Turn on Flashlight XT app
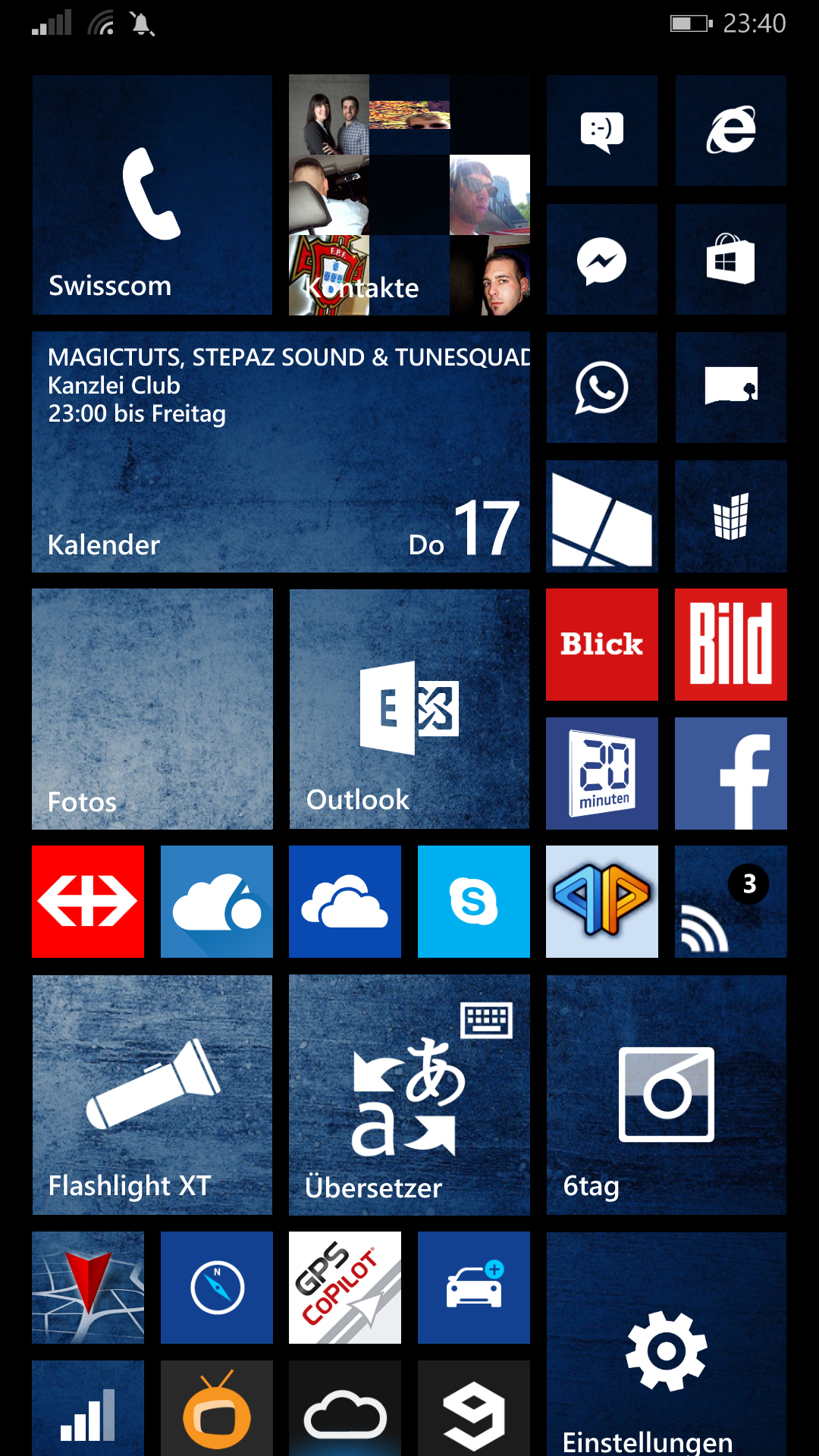This screenshot has height=1456, width=819. click(152, 1095)
